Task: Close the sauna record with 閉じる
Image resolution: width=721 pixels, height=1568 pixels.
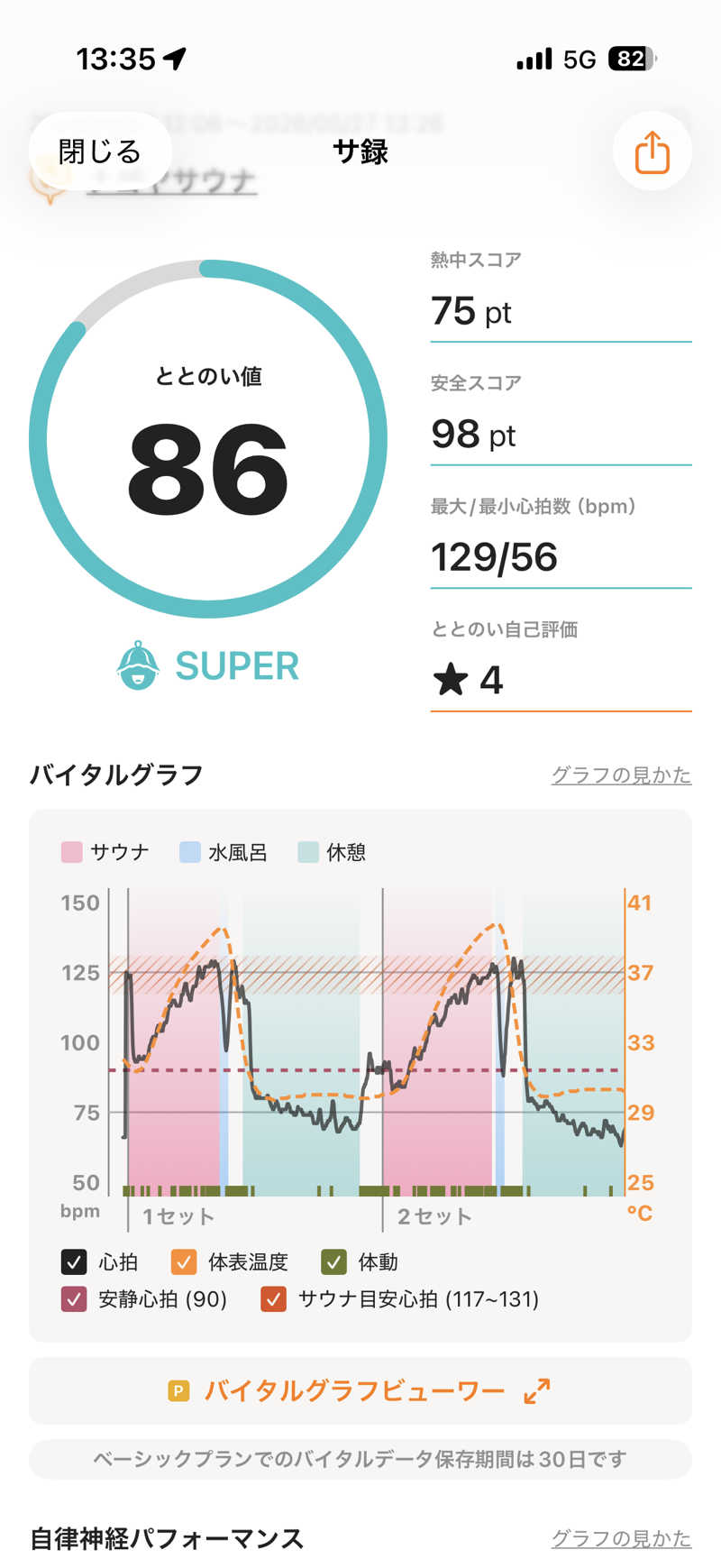Action: 100,151
